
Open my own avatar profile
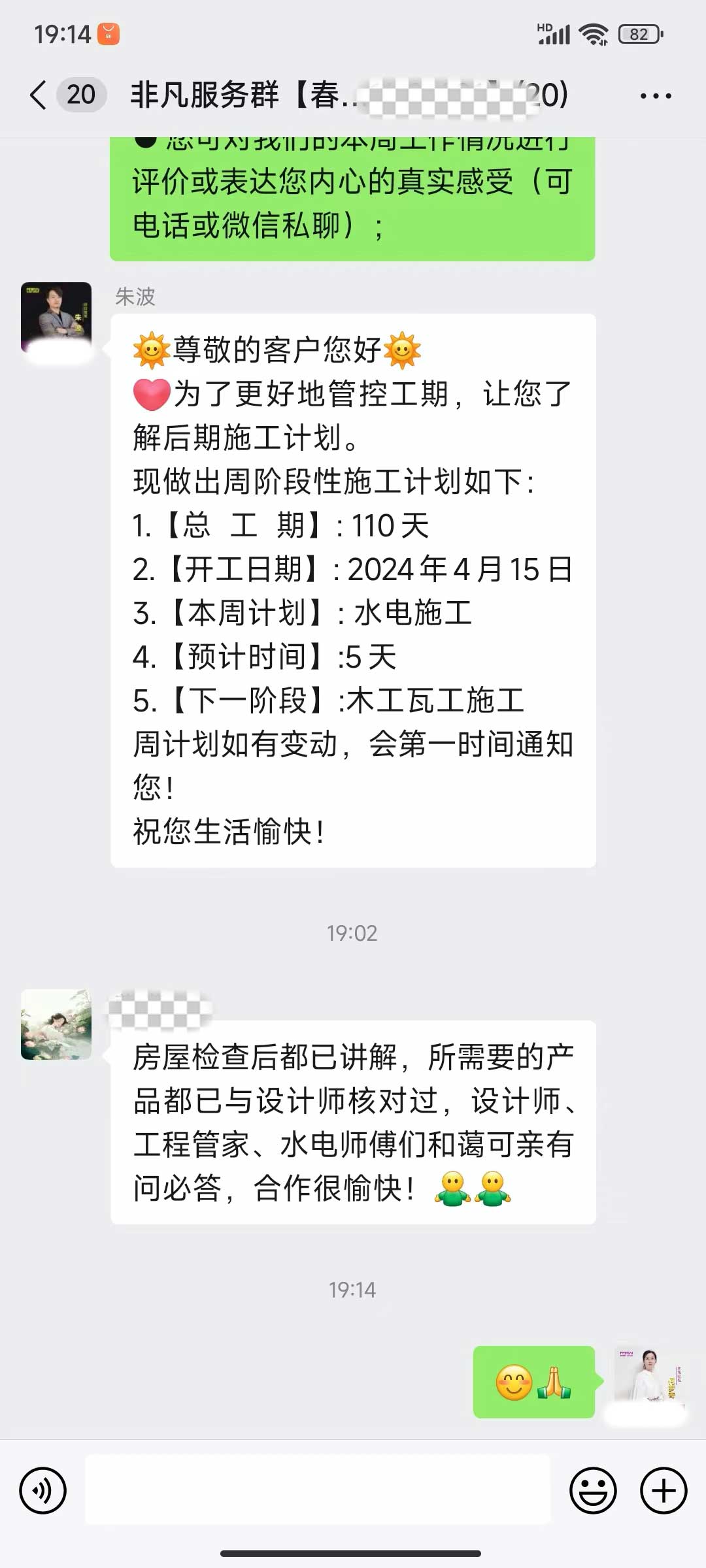point(648,1380)
